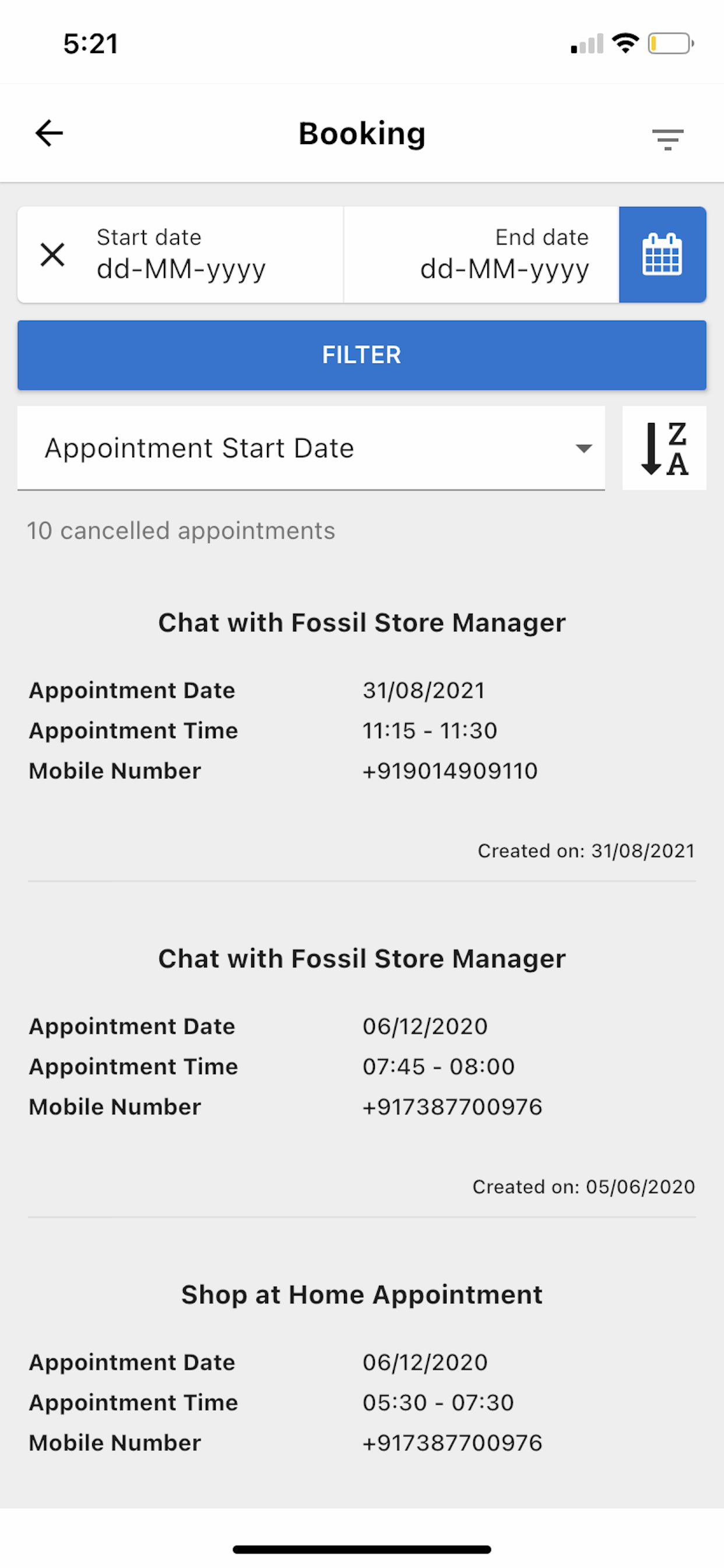Screen dimensions: 724x1568
Task: Expand the Appointment Start Date dropdown
Action: tap(311, 448)
